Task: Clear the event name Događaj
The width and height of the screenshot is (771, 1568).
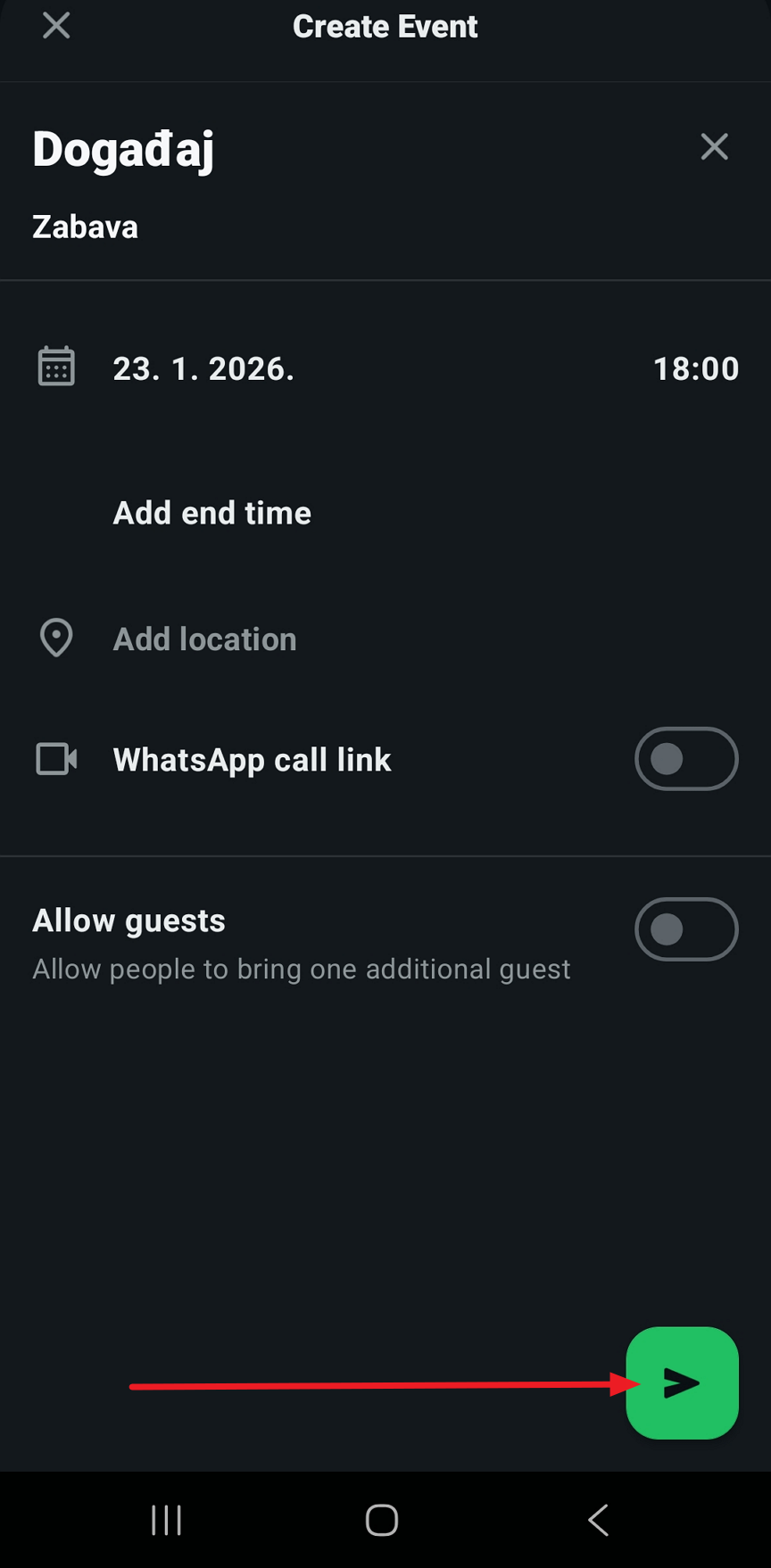Action: (x=714, y=147)
